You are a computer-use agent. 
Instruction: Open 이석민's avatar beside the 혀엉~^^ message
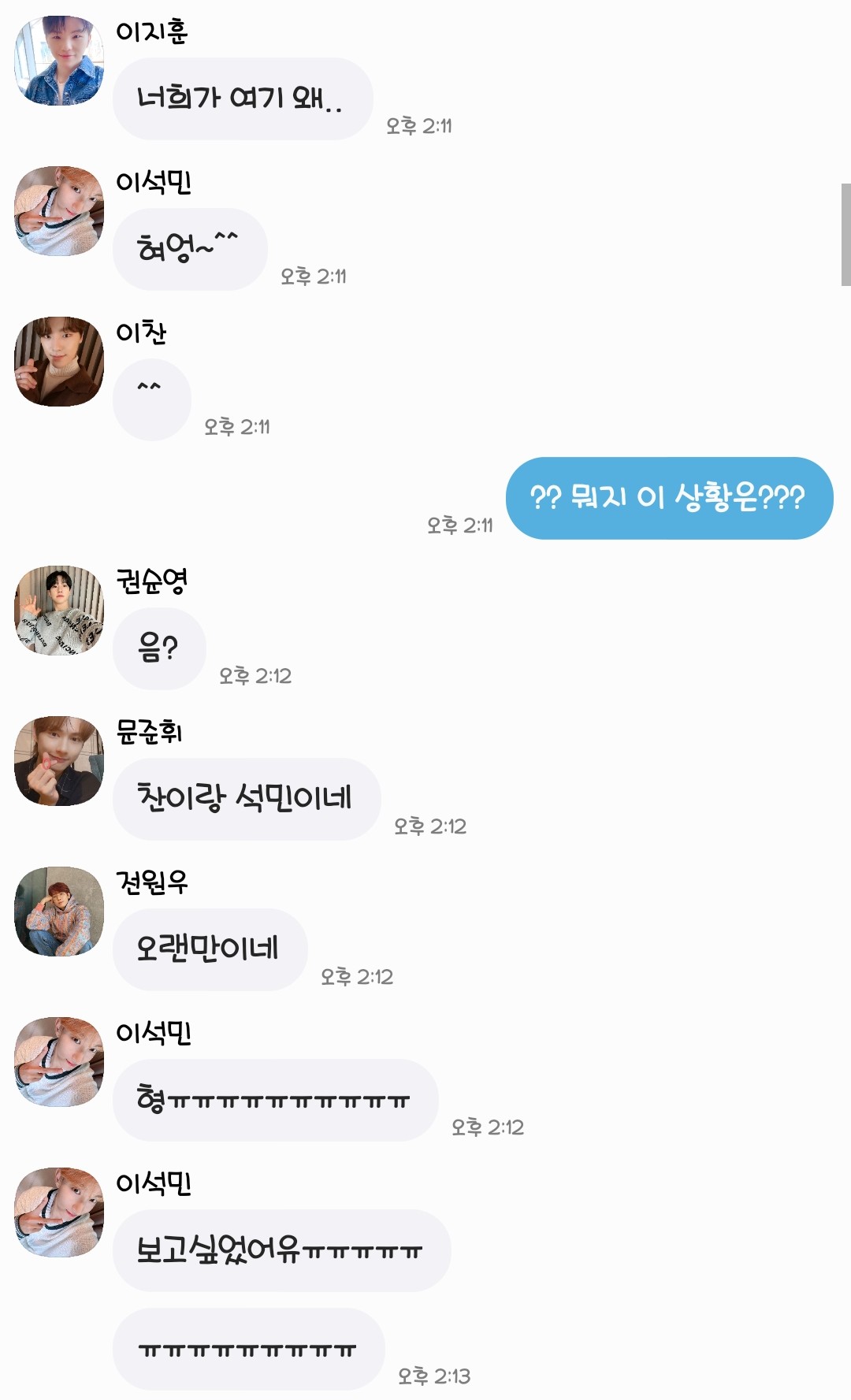pos(59,211)
